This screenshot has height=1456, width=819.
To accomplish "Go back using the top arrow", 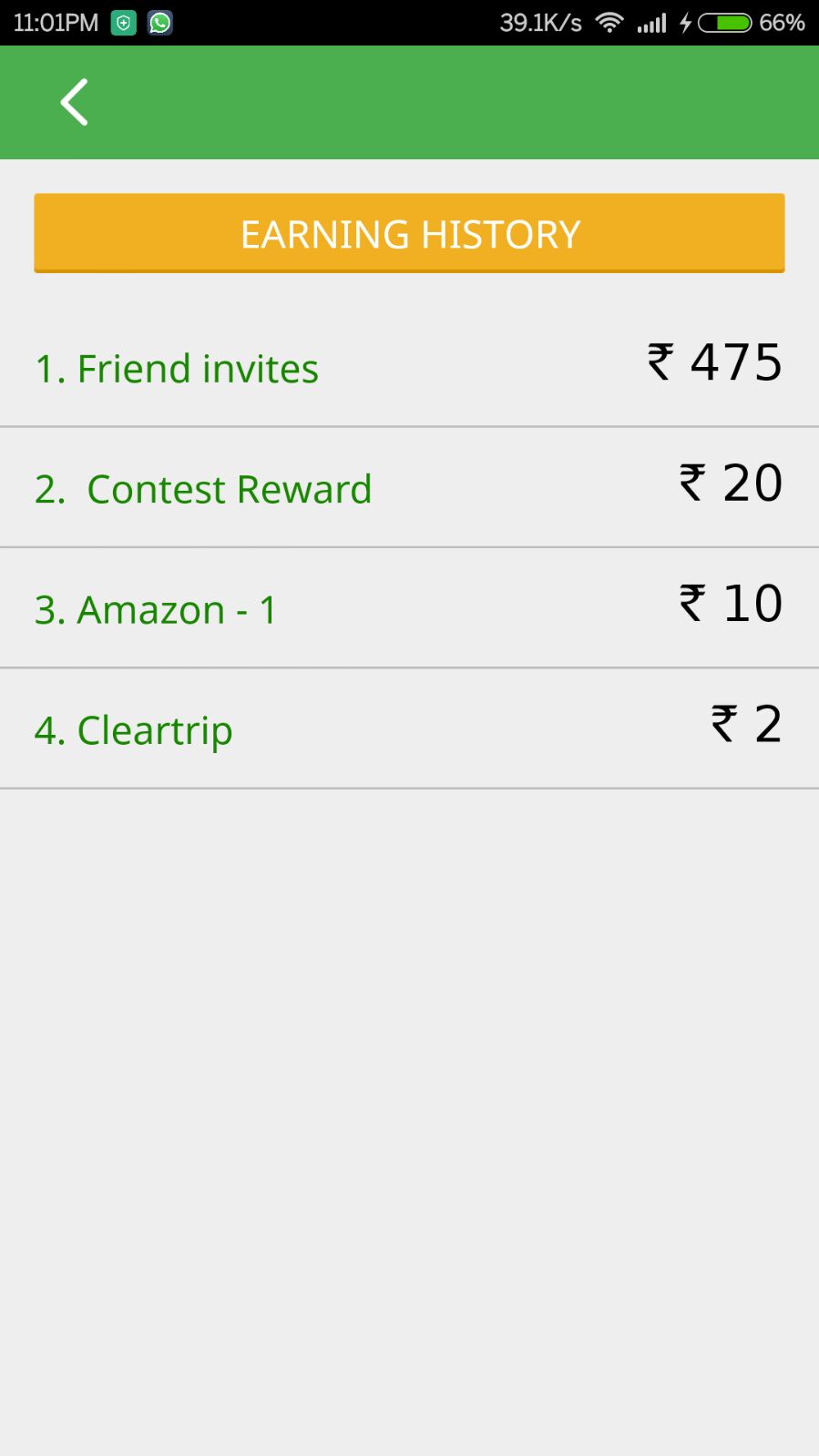I will coord(74,102).
